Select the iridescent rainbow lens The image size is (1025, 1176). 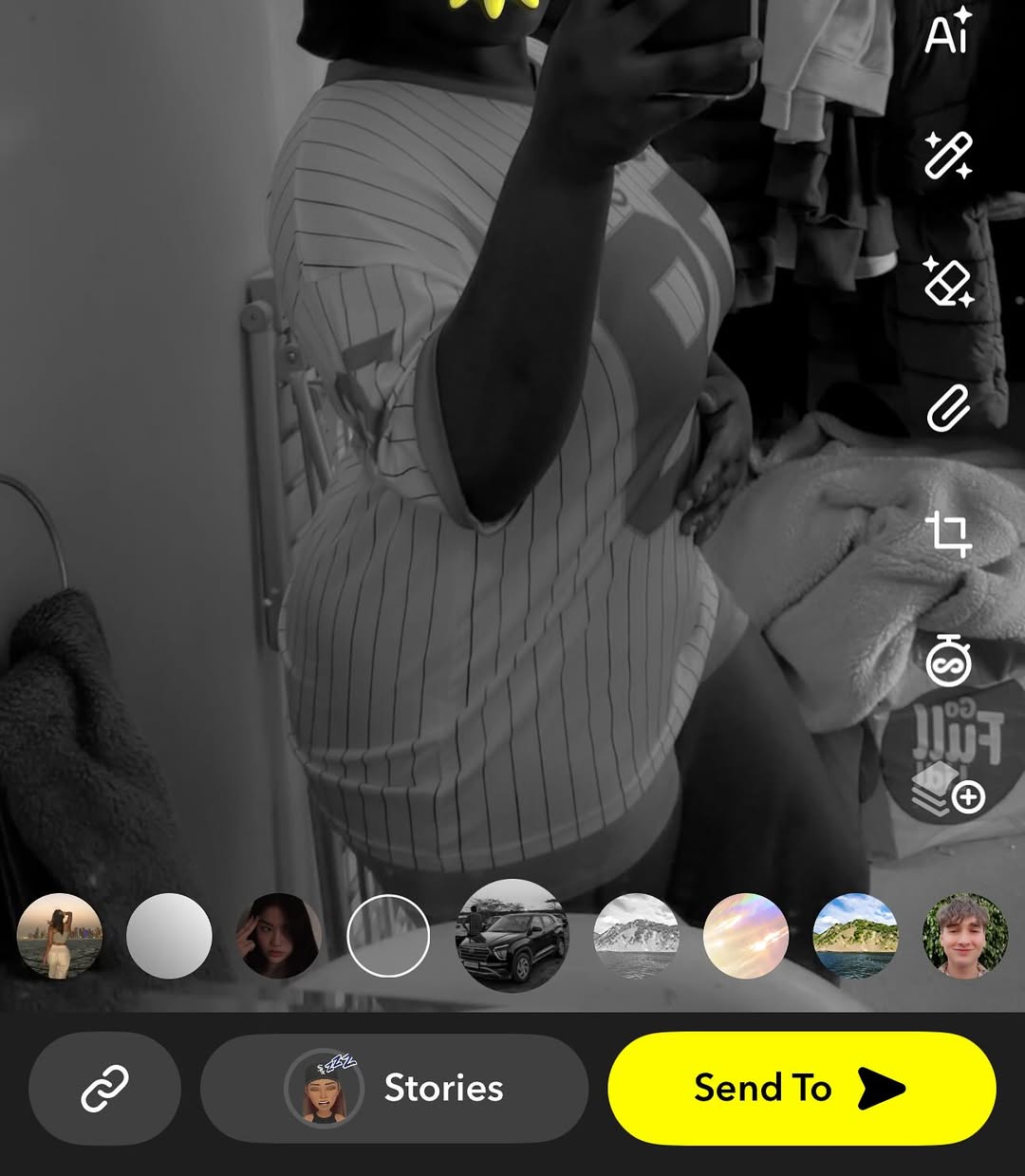(x=746, y=936)
